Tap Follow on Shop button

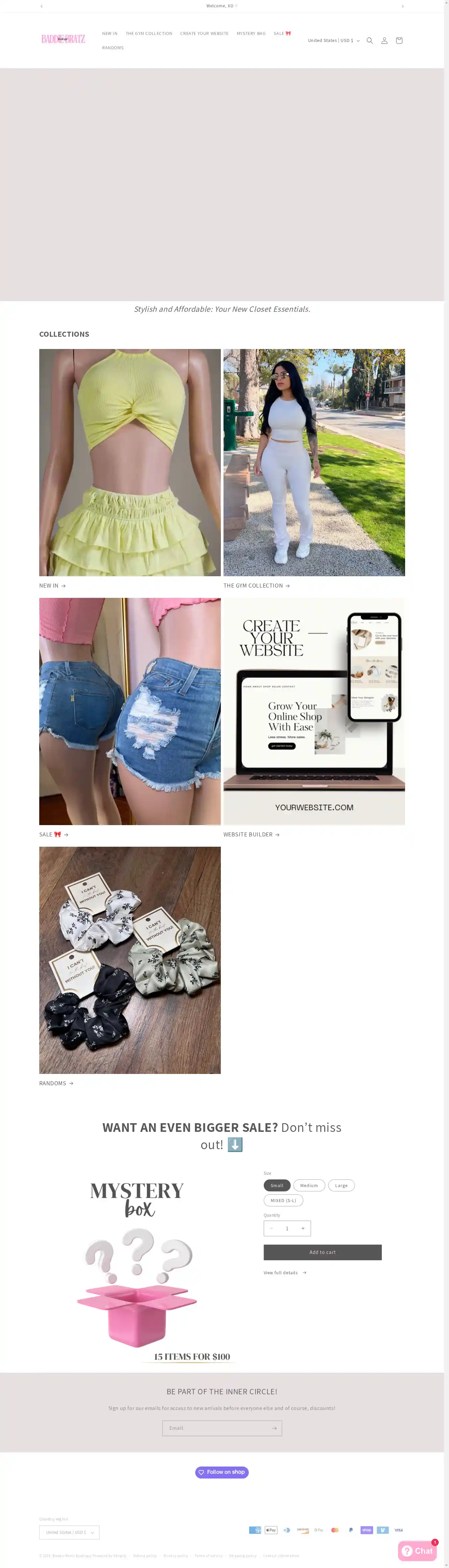(x=222, y=1472)
